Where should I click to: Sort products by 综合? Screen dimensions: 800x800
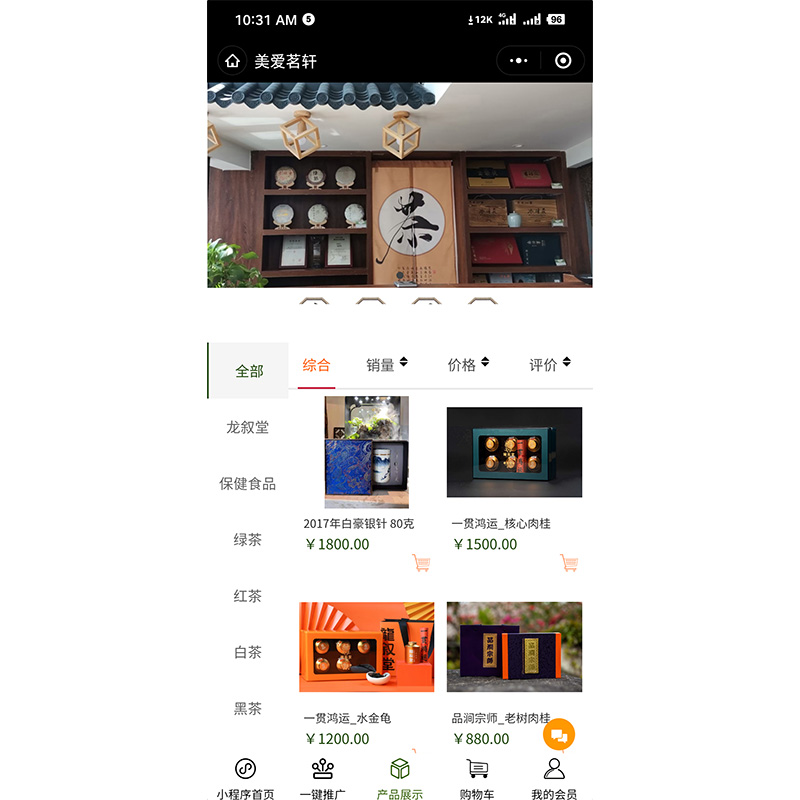pyautogui.click(x=316, y=365)
